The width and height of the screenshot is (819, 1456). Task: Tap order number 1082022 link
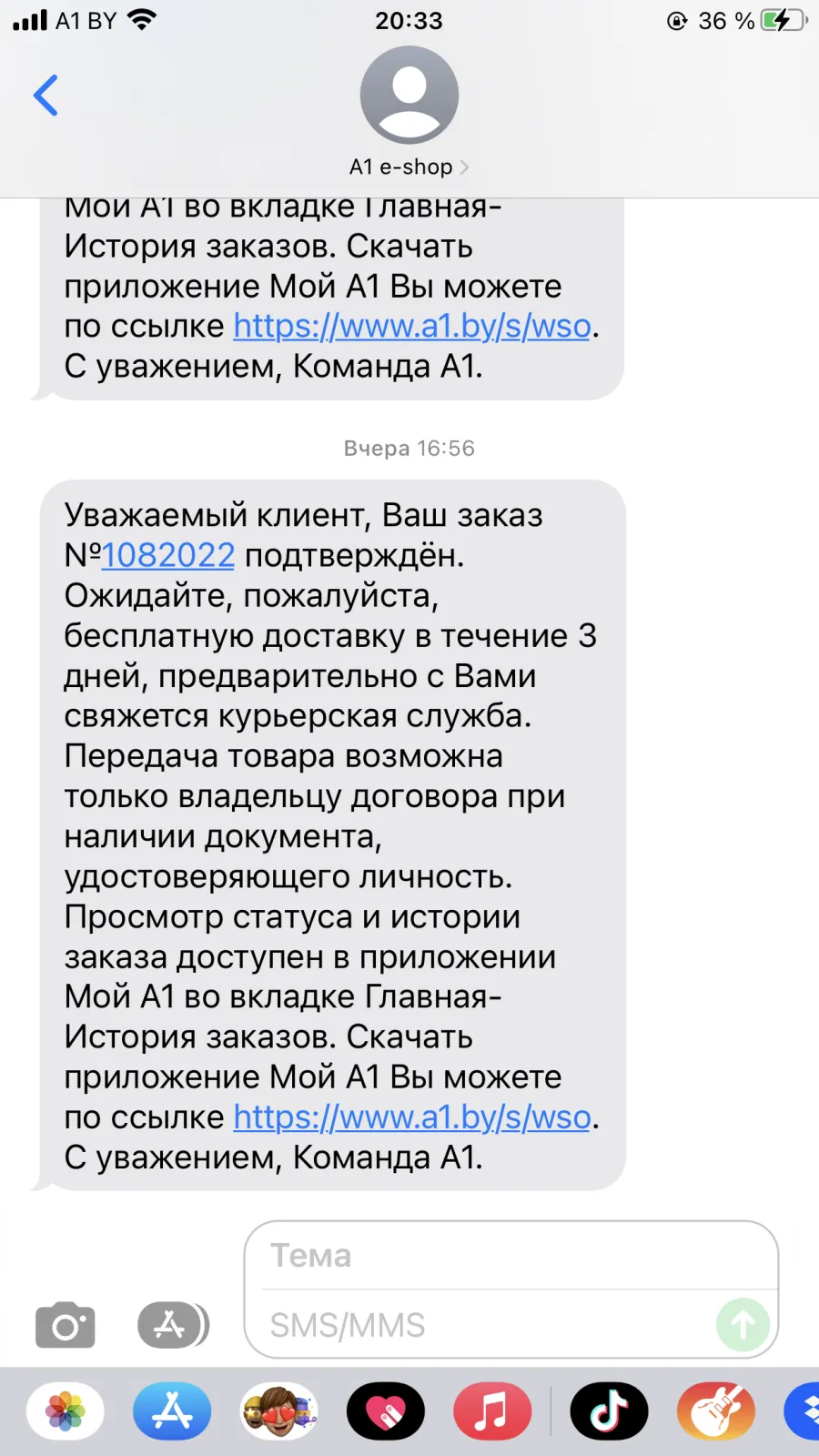pyautogui.click(x=168, y=555)
